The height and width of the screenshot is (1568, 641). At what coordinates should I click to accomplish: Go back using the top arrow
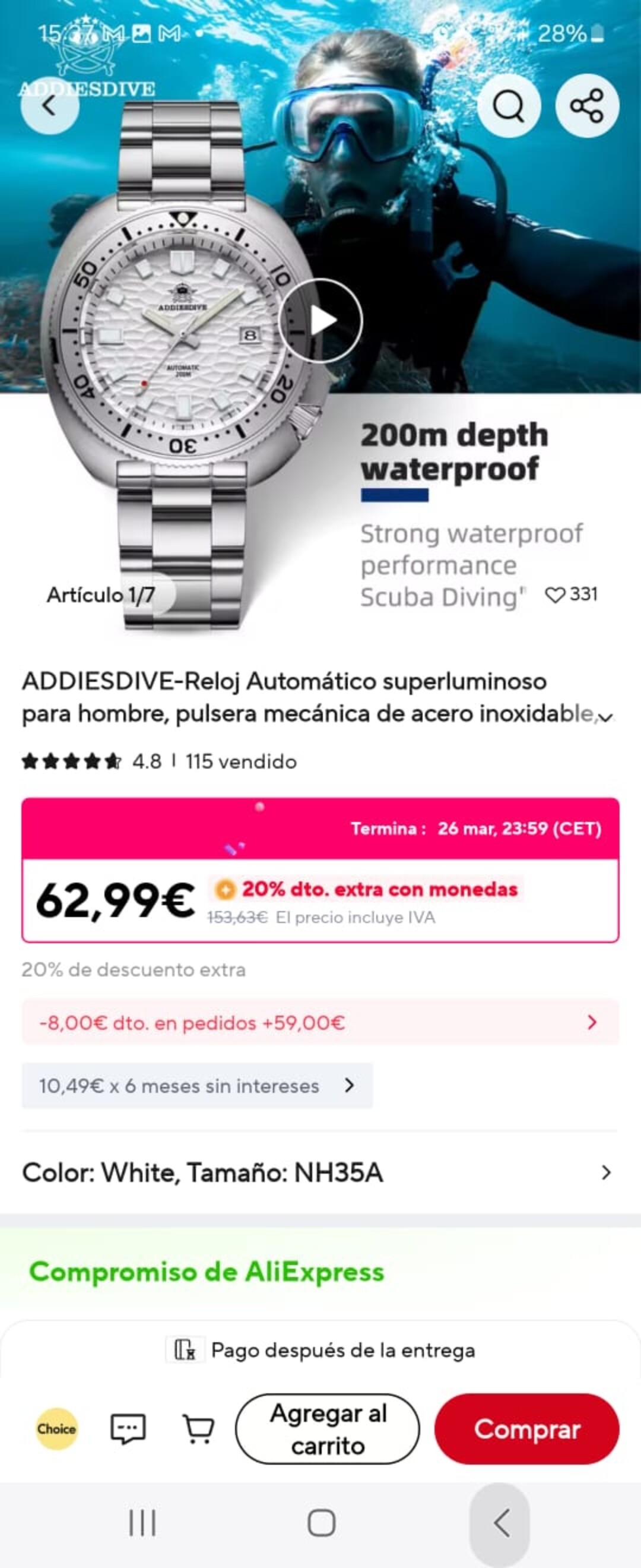coord(50,106)
